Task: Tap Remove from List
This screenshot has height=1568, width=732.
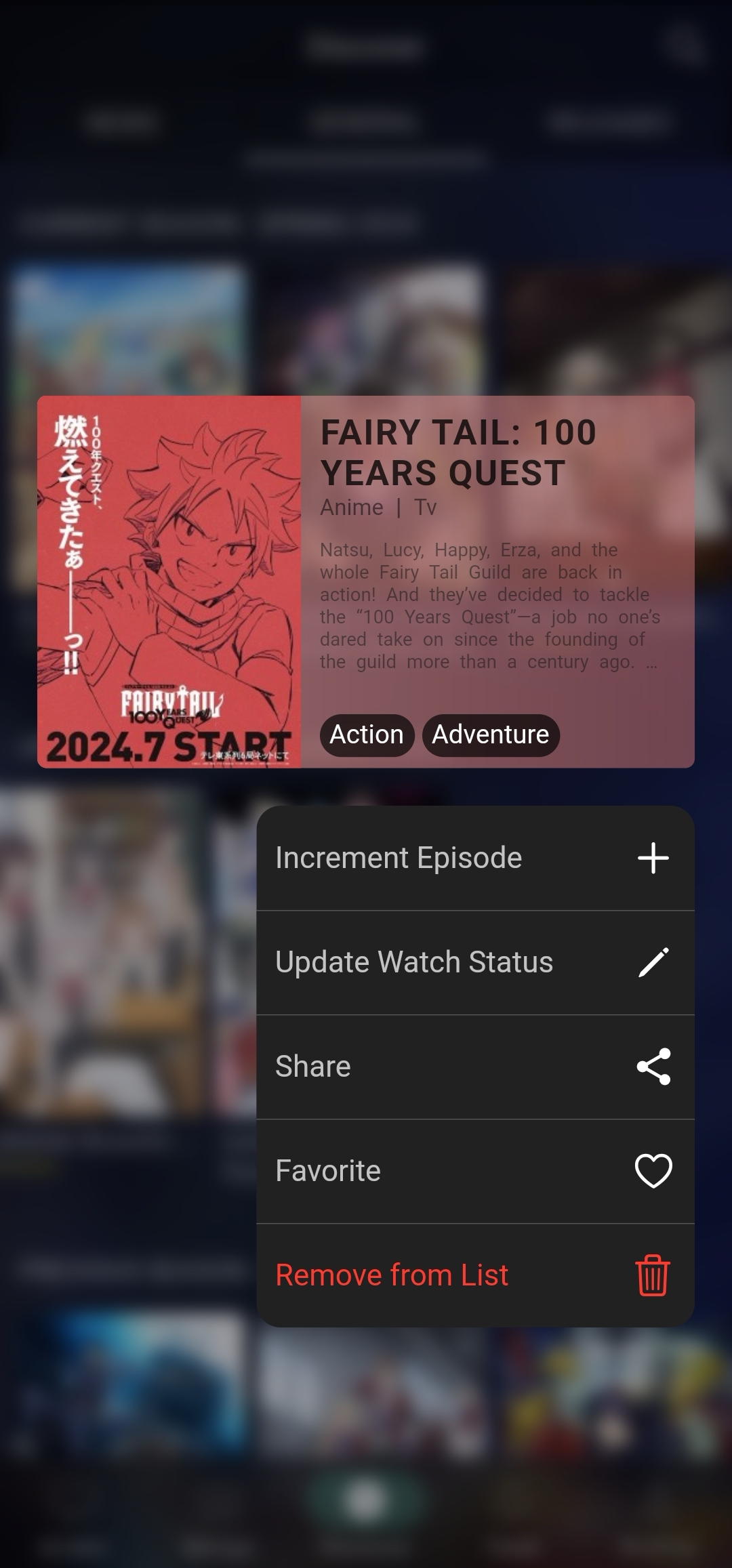Action: 474,1275
